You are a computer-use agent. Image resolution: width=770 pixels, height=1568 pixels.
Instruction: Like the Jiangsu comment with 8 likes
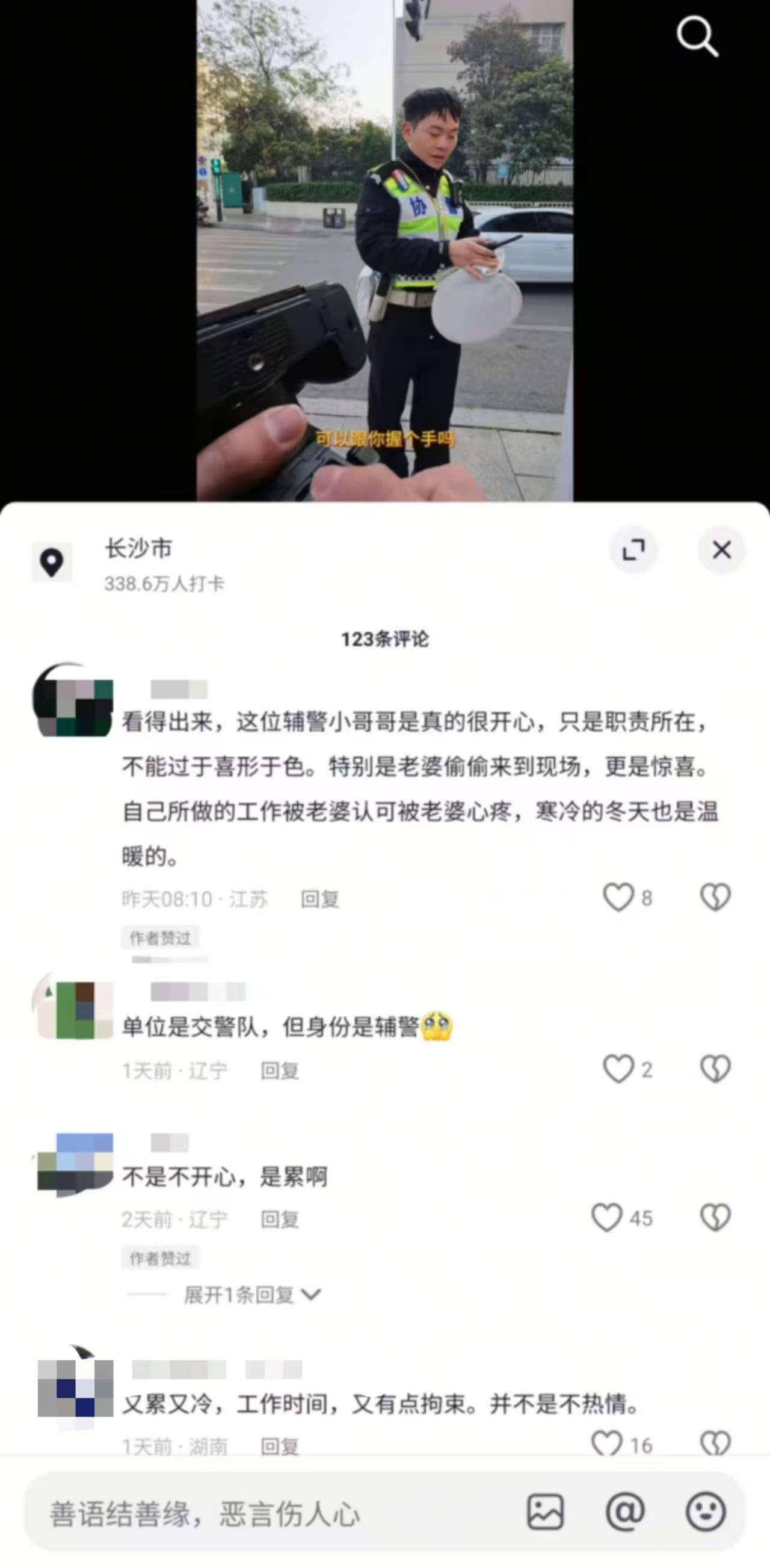pos(618,897)
